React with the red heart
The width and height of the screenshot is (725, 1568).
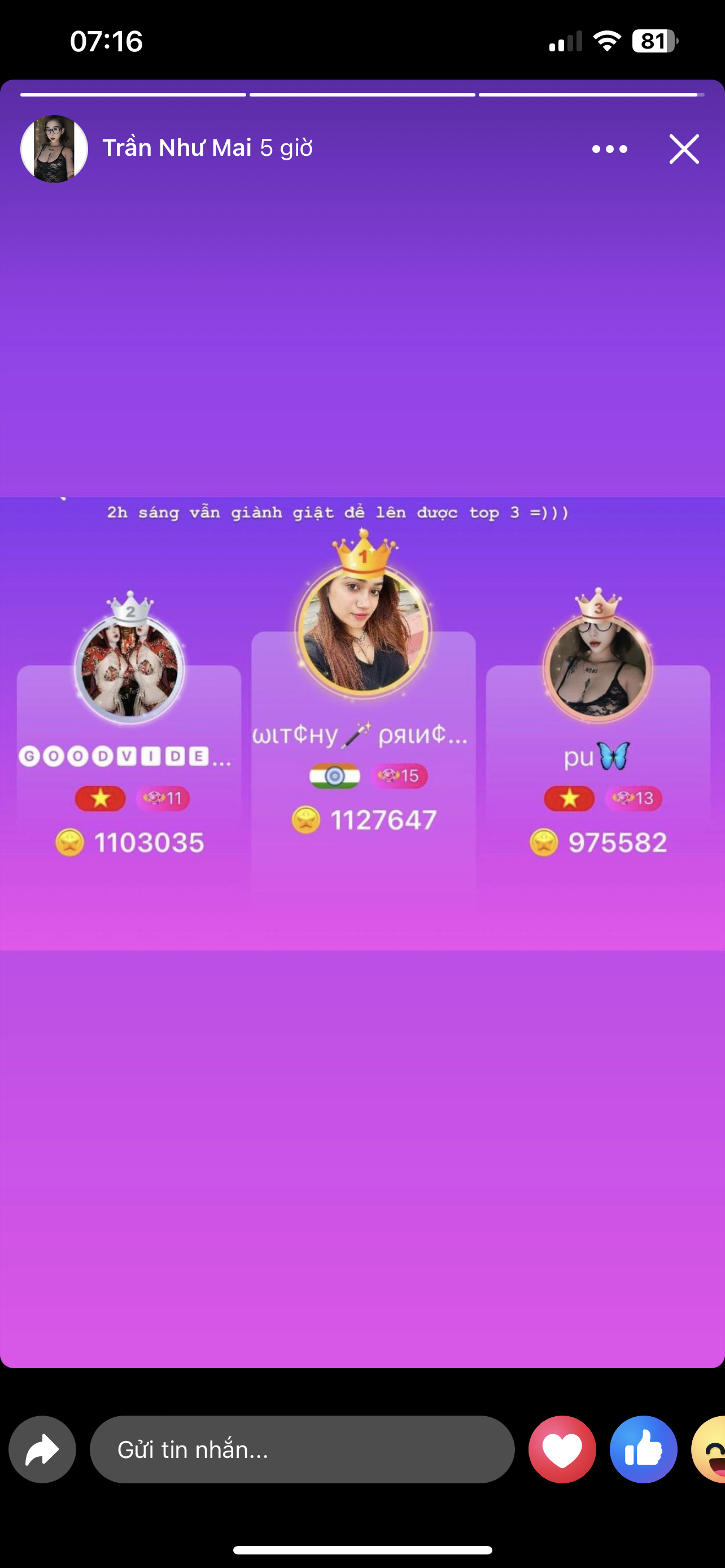click(x=562, y=1449)
